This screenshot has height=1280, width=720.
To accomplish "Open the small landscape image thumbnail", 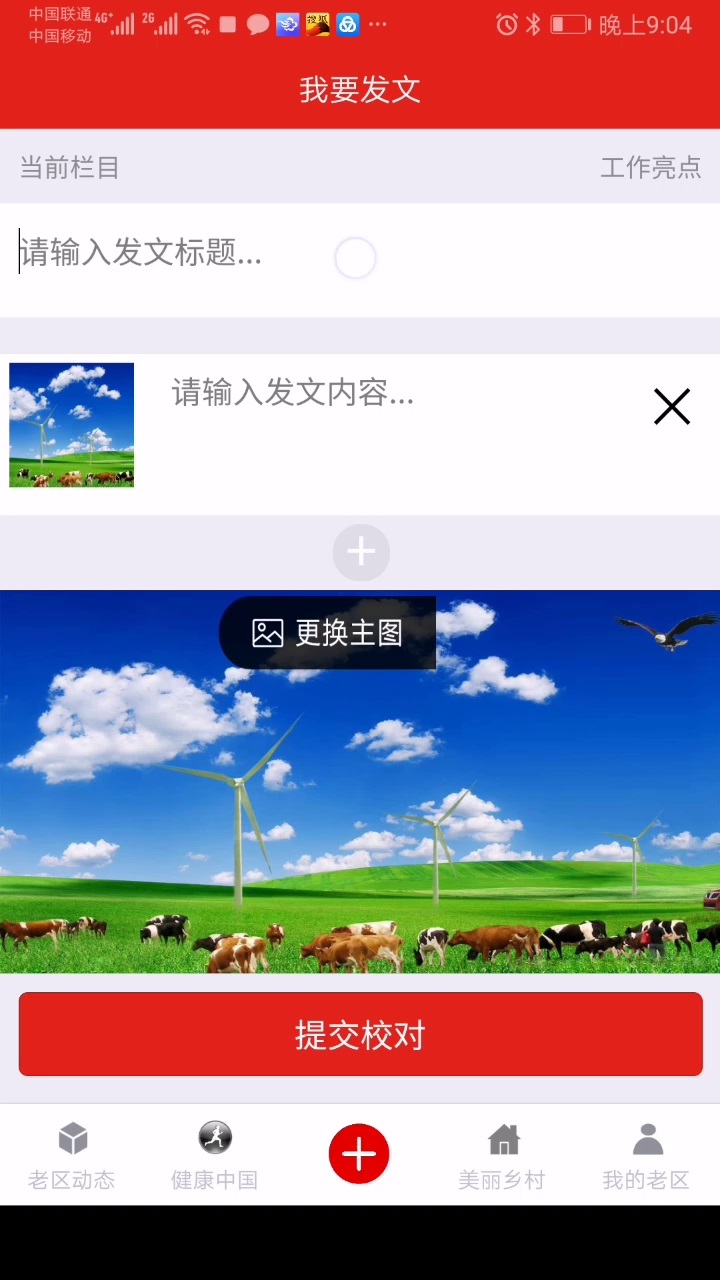I will point(71,425).
